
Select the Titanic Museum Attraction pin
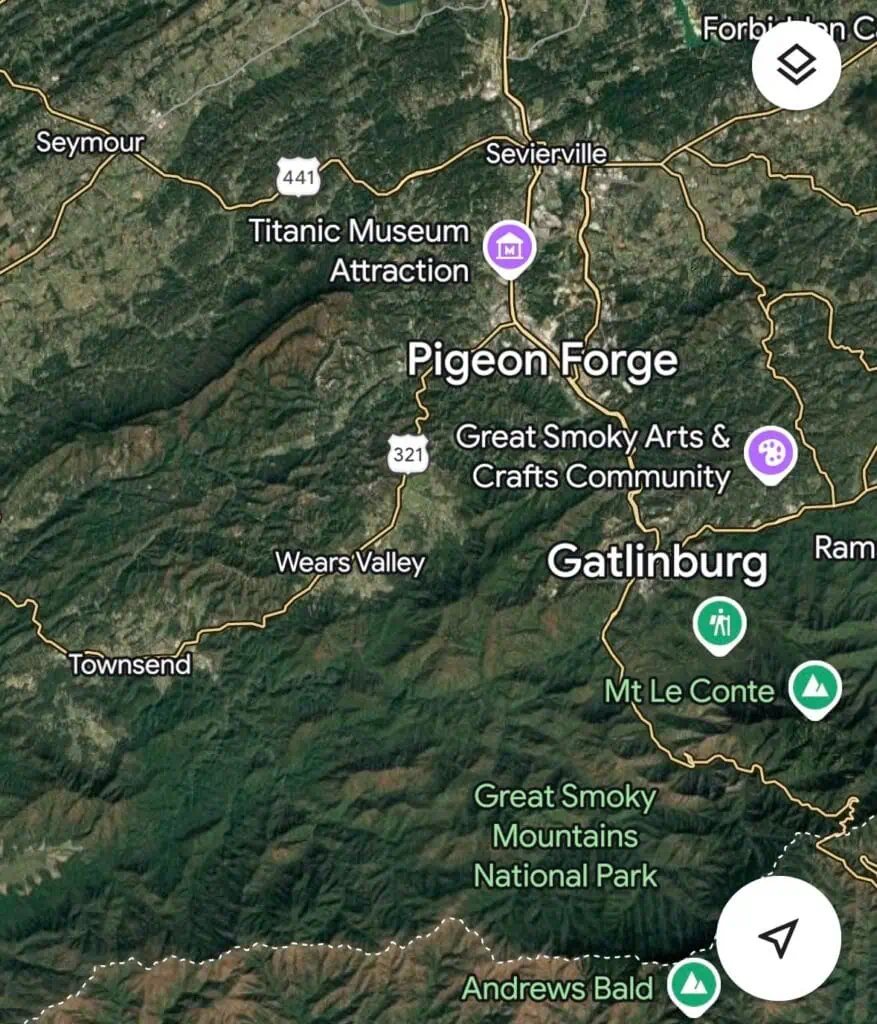click(x=510, y=245)
